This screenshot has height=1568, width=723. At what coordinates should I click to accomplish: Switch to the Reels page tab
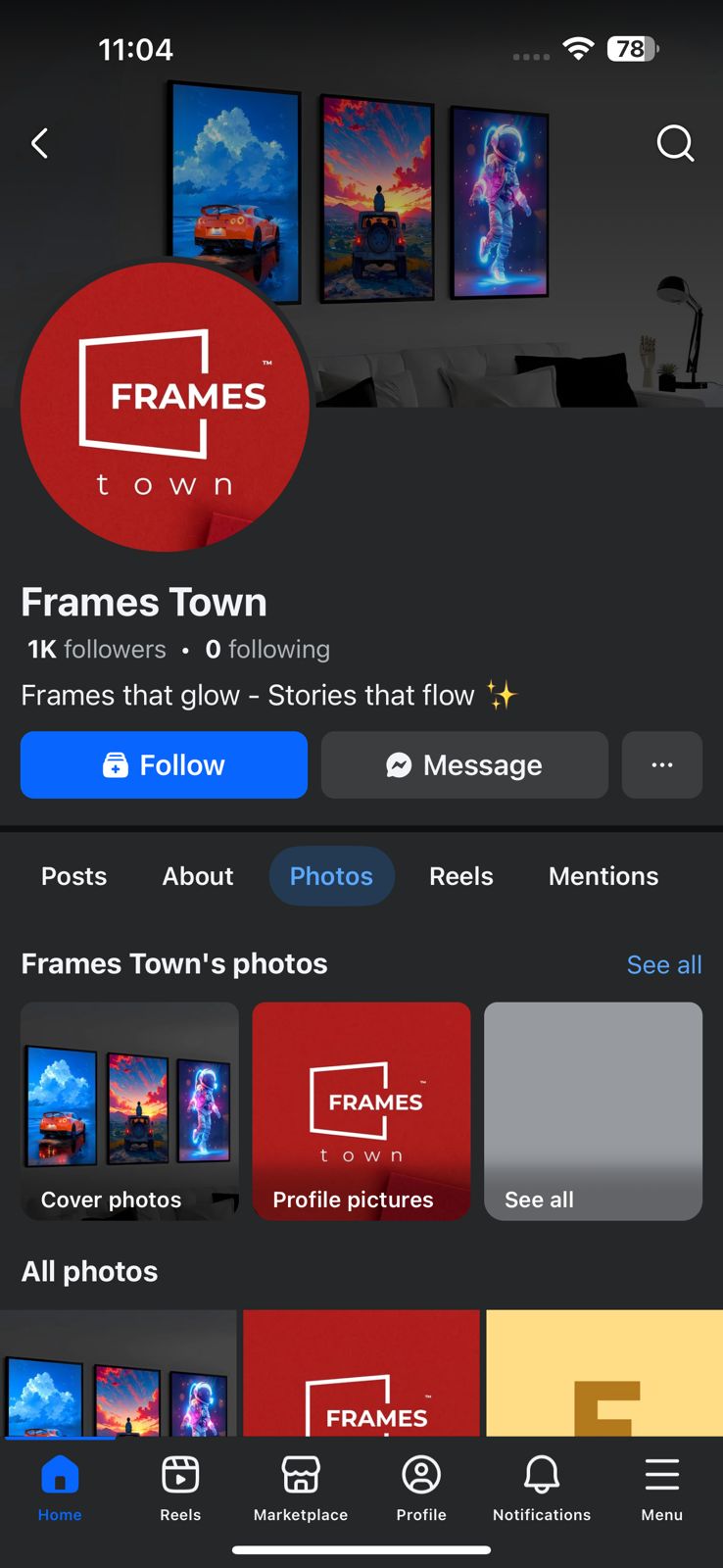(460, 875)
